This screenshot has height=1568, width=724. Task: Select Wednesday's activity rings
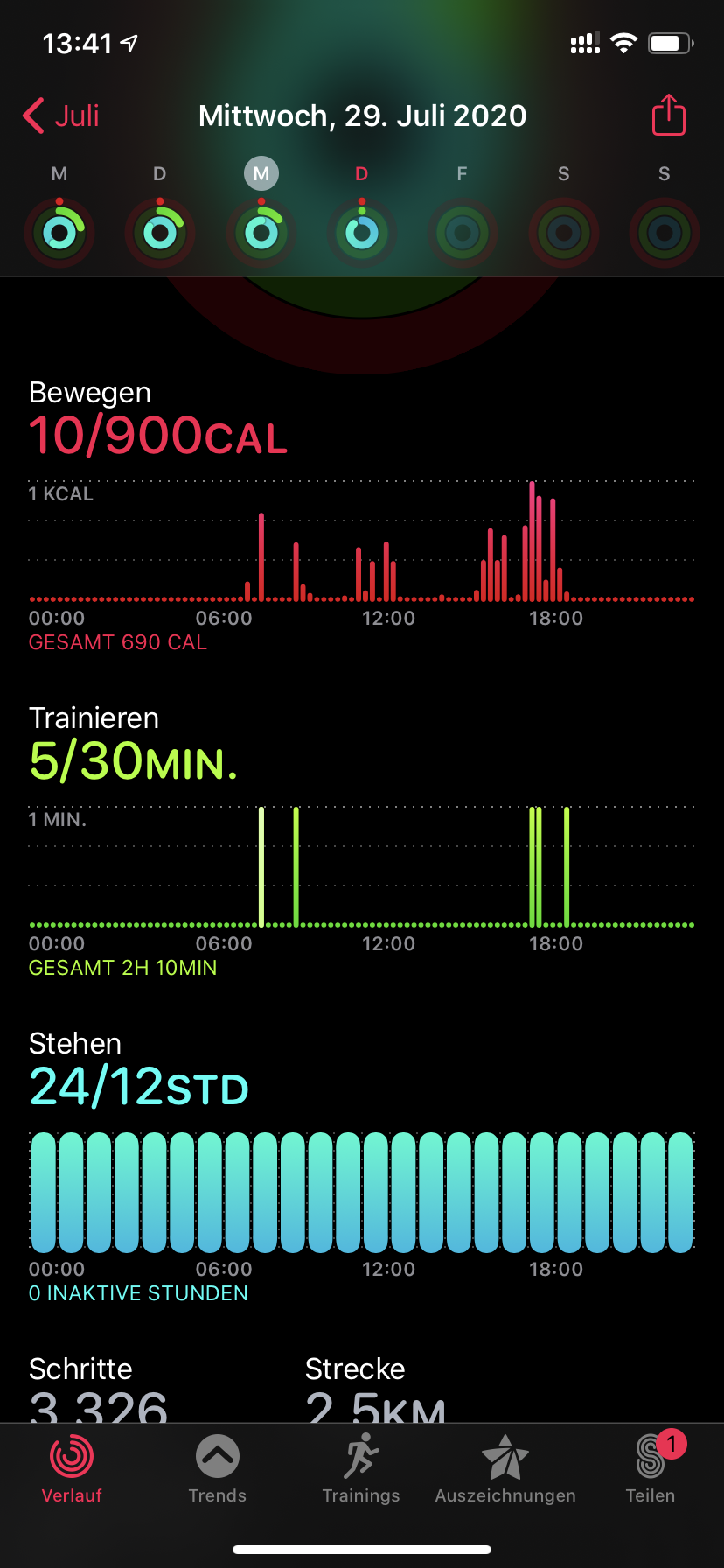(261, 232)
